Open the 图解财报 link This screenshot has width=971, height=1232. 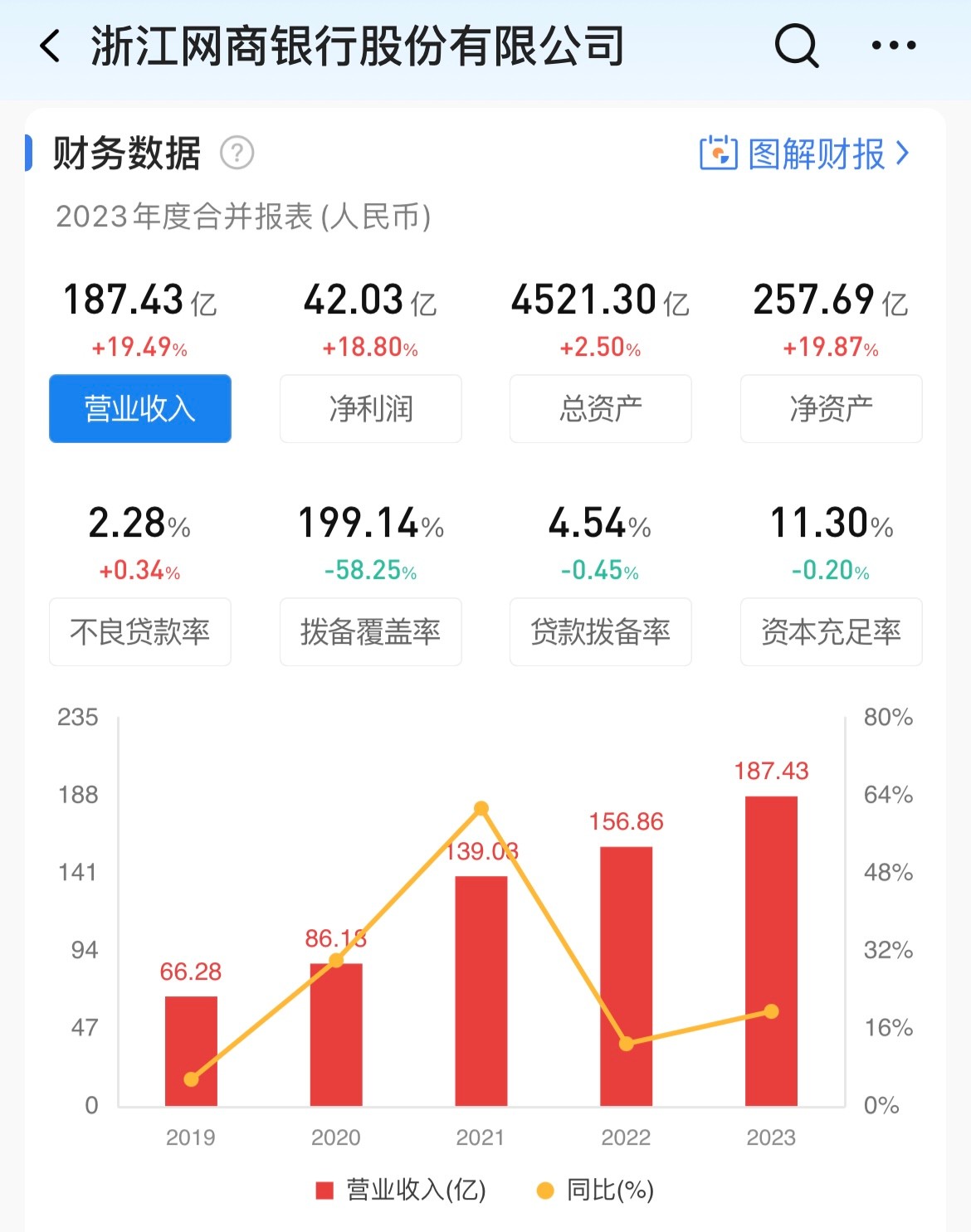point(805,154)
